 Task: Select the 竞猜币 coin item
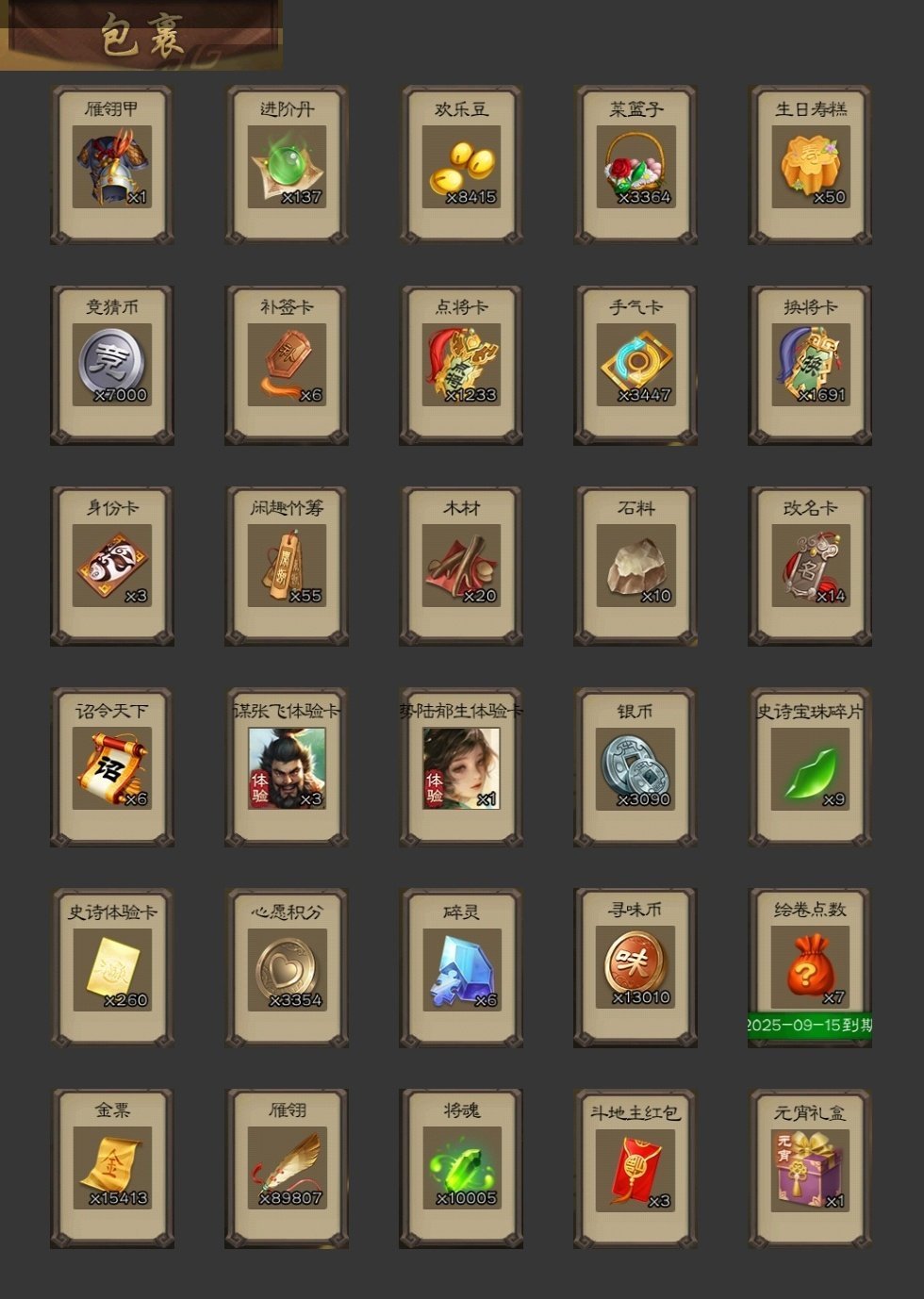pos(112,366)
